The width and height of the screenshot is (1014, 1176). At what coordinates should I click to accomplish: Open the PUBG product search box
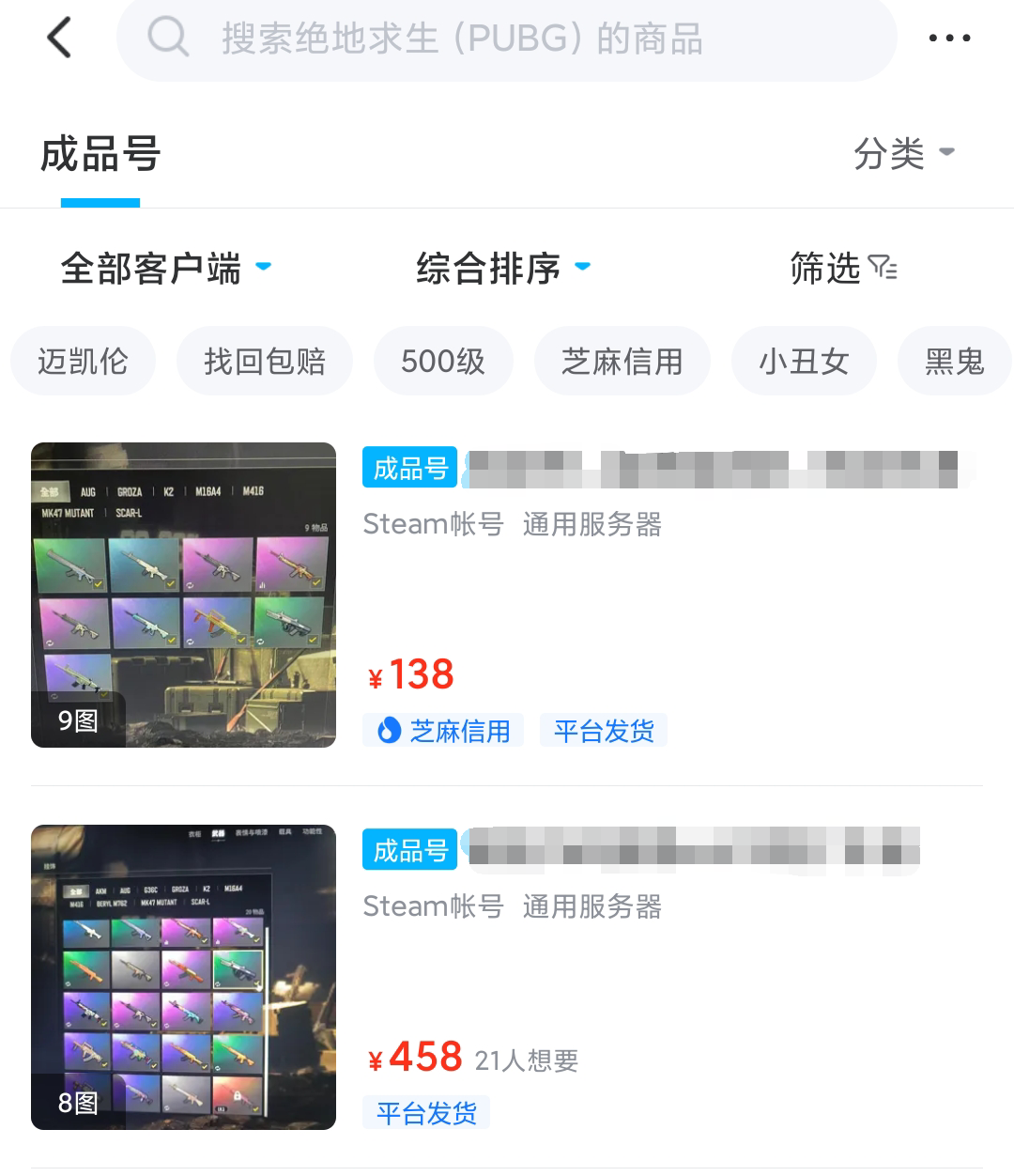point(507,39)
